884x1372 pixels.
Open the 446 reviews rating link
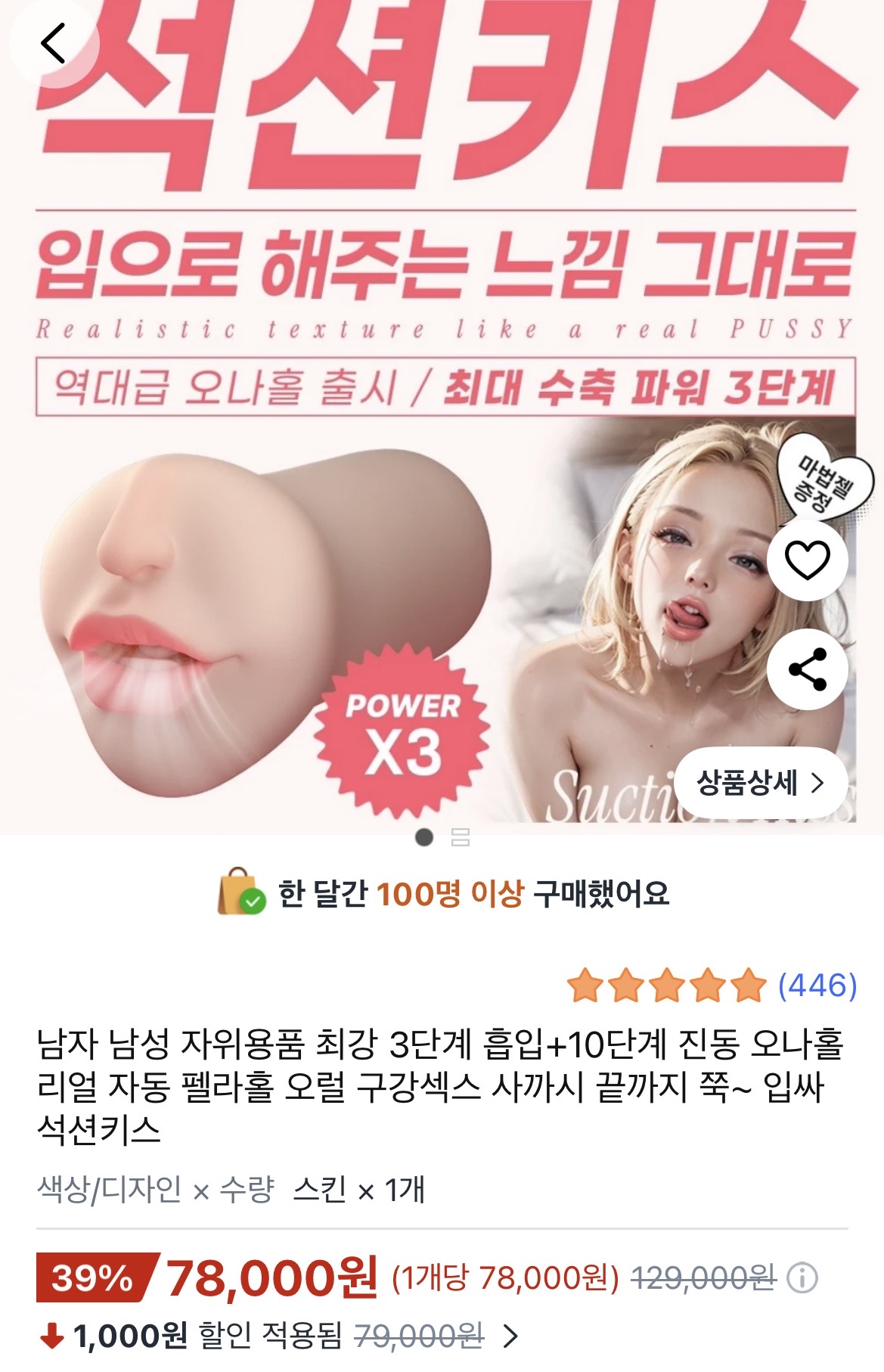coord(817,986)
